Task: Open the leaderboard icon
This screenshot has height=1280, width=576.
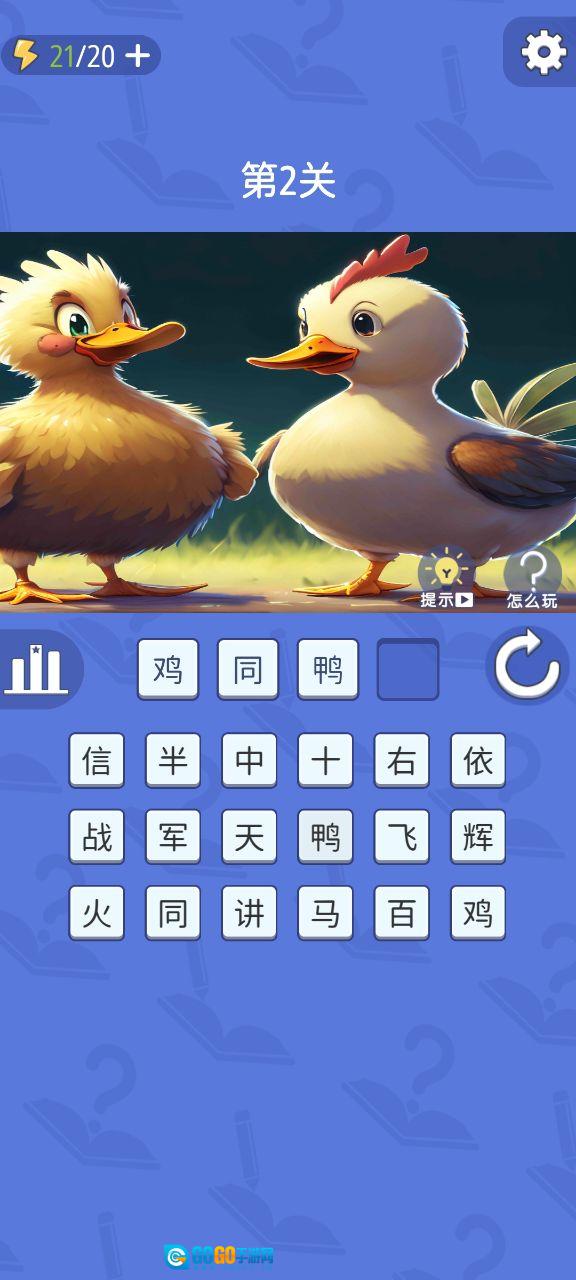Action: 36,669
